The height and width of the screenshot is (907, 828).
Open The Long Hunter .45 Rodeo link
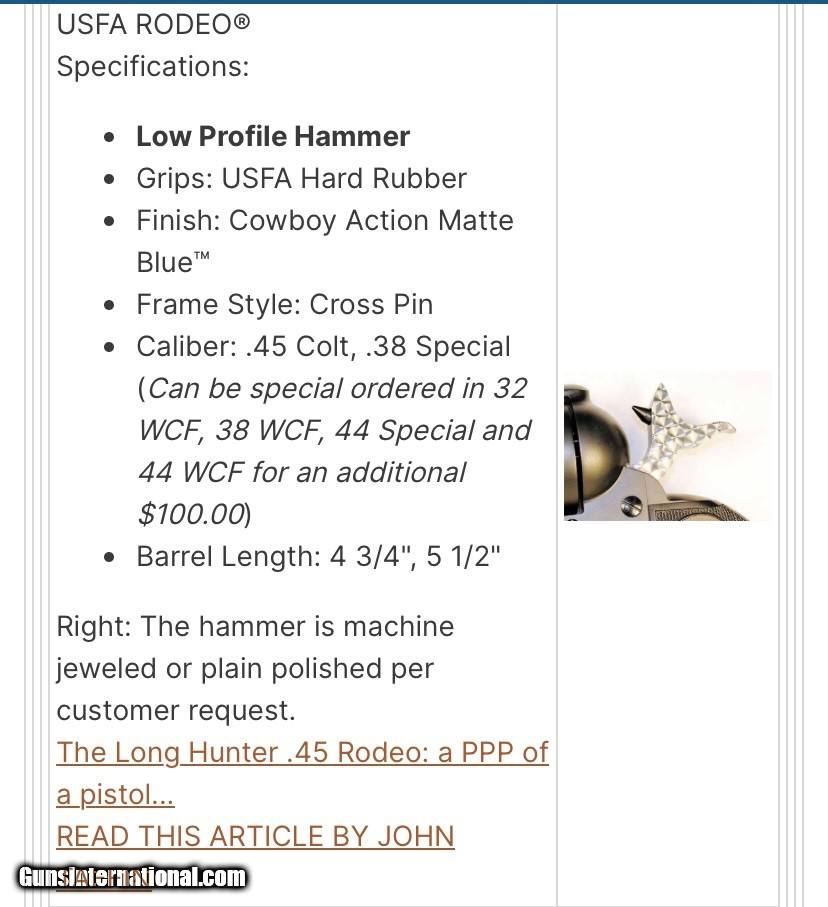[x=302, y=752]
